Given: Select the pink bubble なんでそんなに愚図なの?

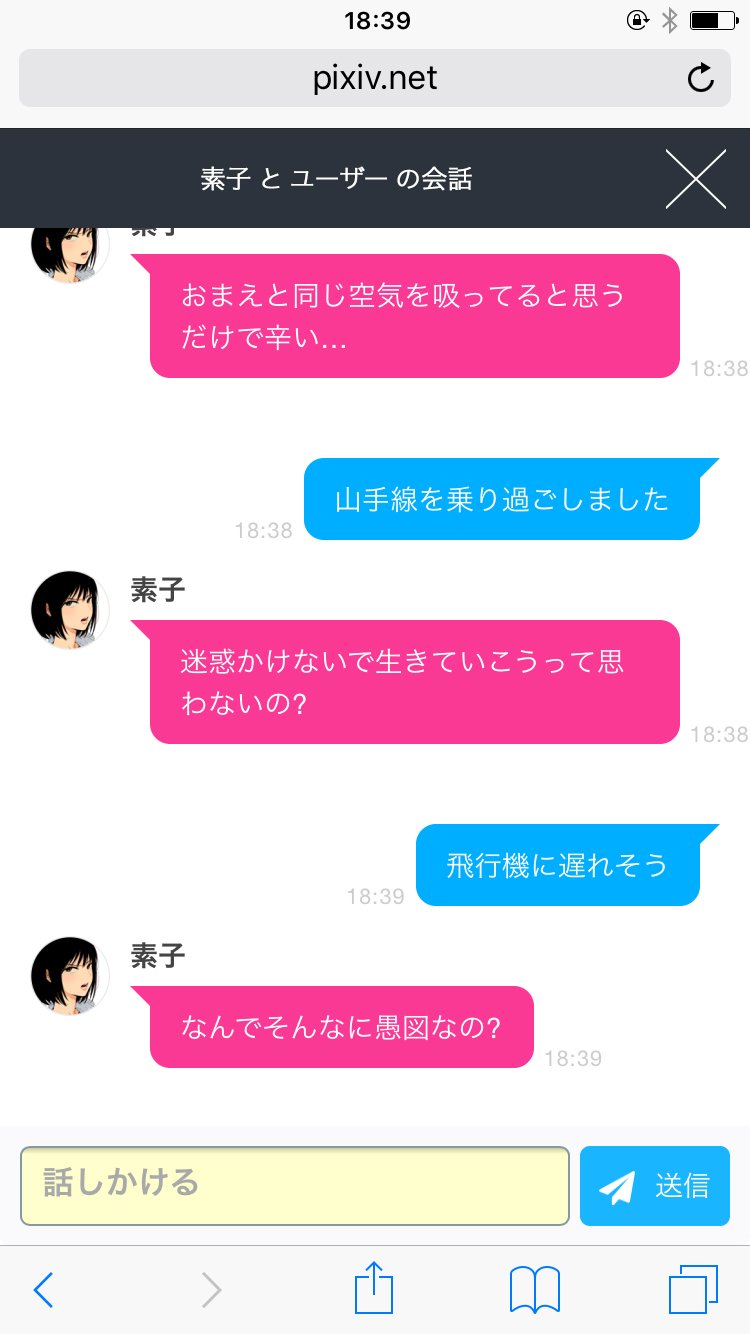Looking at the screenshot, I should [x=340, y=1027].
